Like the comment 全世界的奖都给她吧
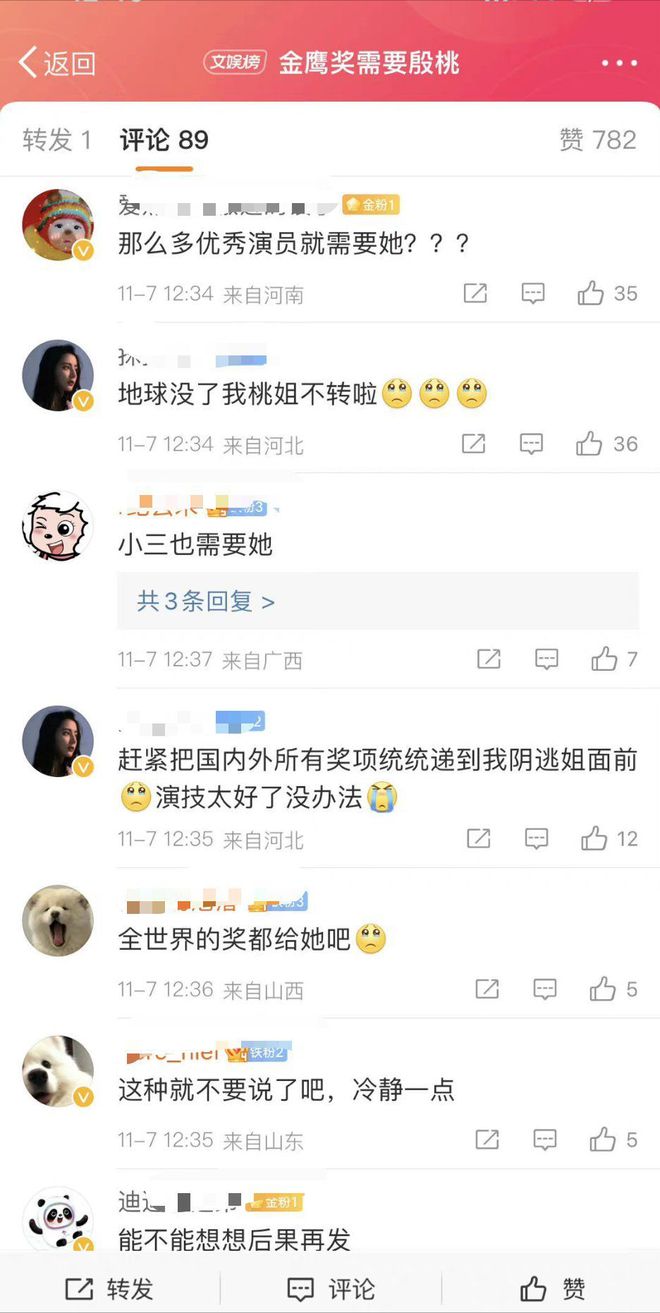This screenshot has width=660, height=1313. [602, 989]
